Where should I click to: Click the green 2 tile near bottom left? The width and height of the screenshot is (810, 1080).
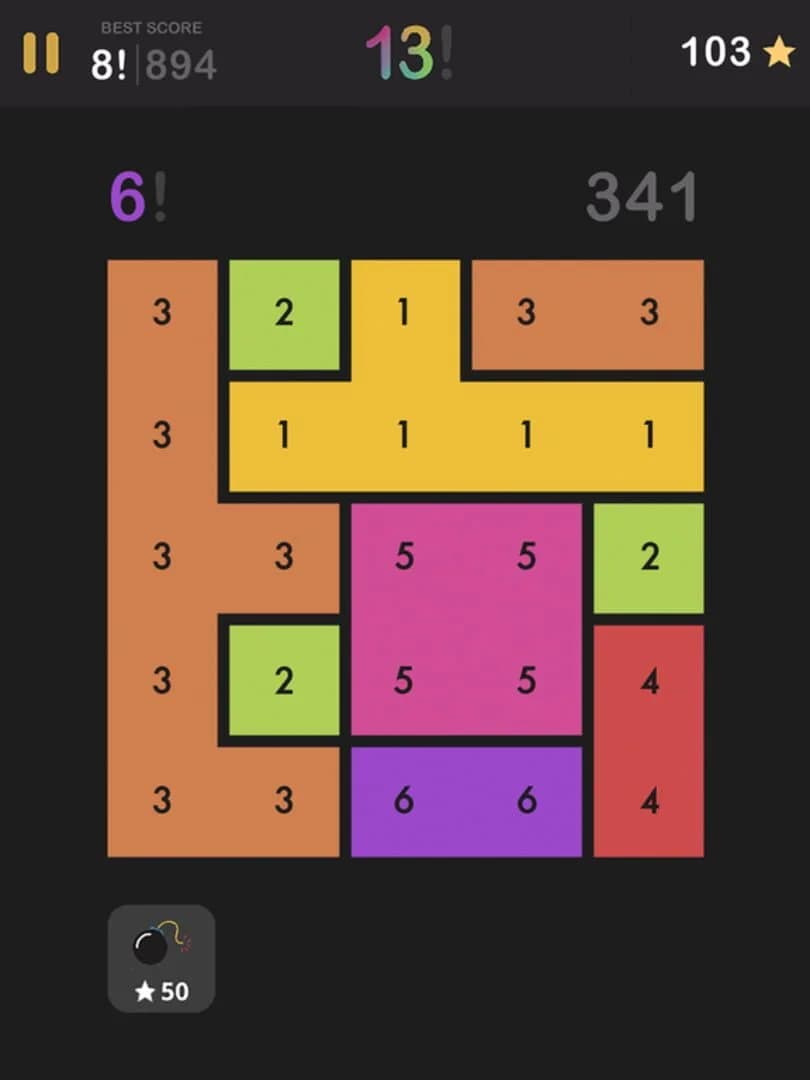point(284,680)
